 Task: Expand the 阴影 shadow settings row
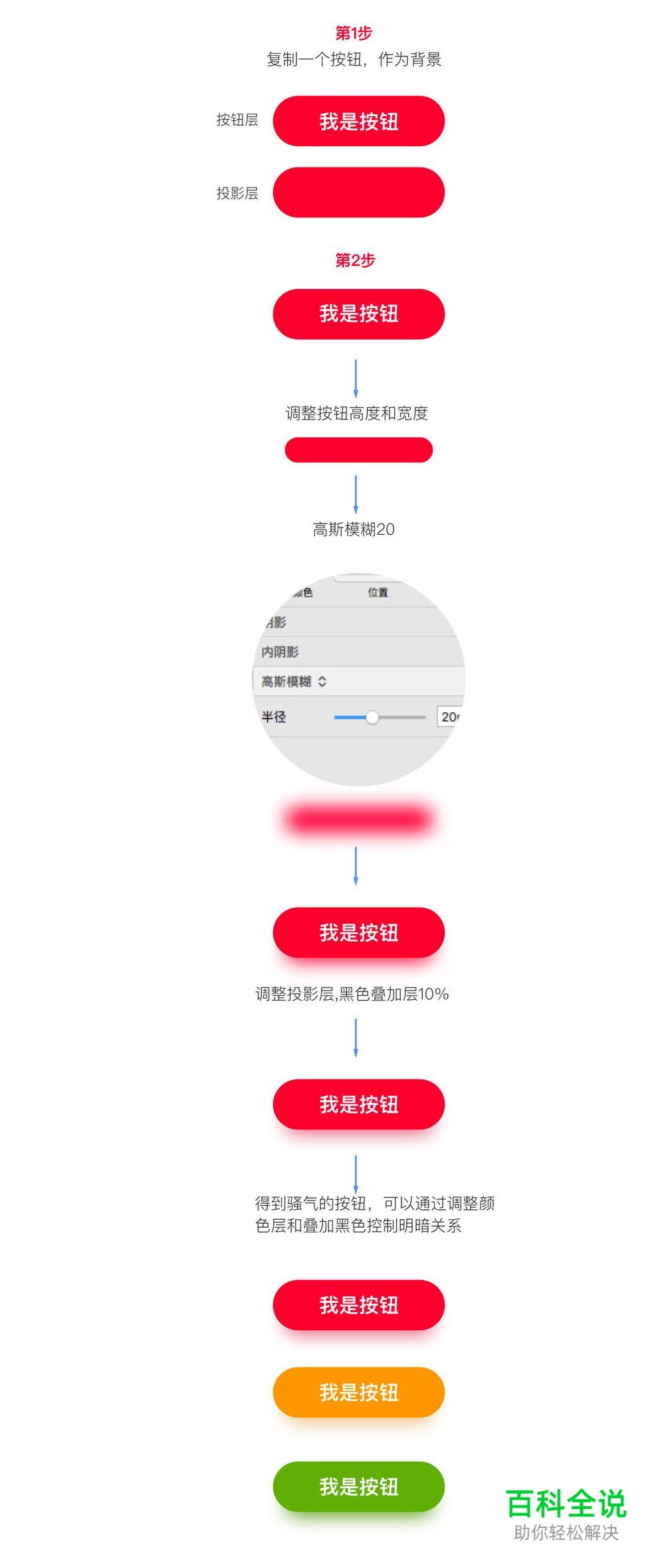click(286, 621)
